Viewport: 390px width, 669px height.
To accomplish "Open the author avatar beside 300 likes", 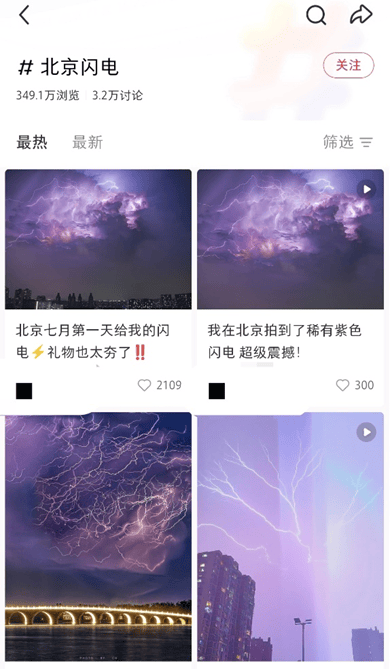I will 217,391.
